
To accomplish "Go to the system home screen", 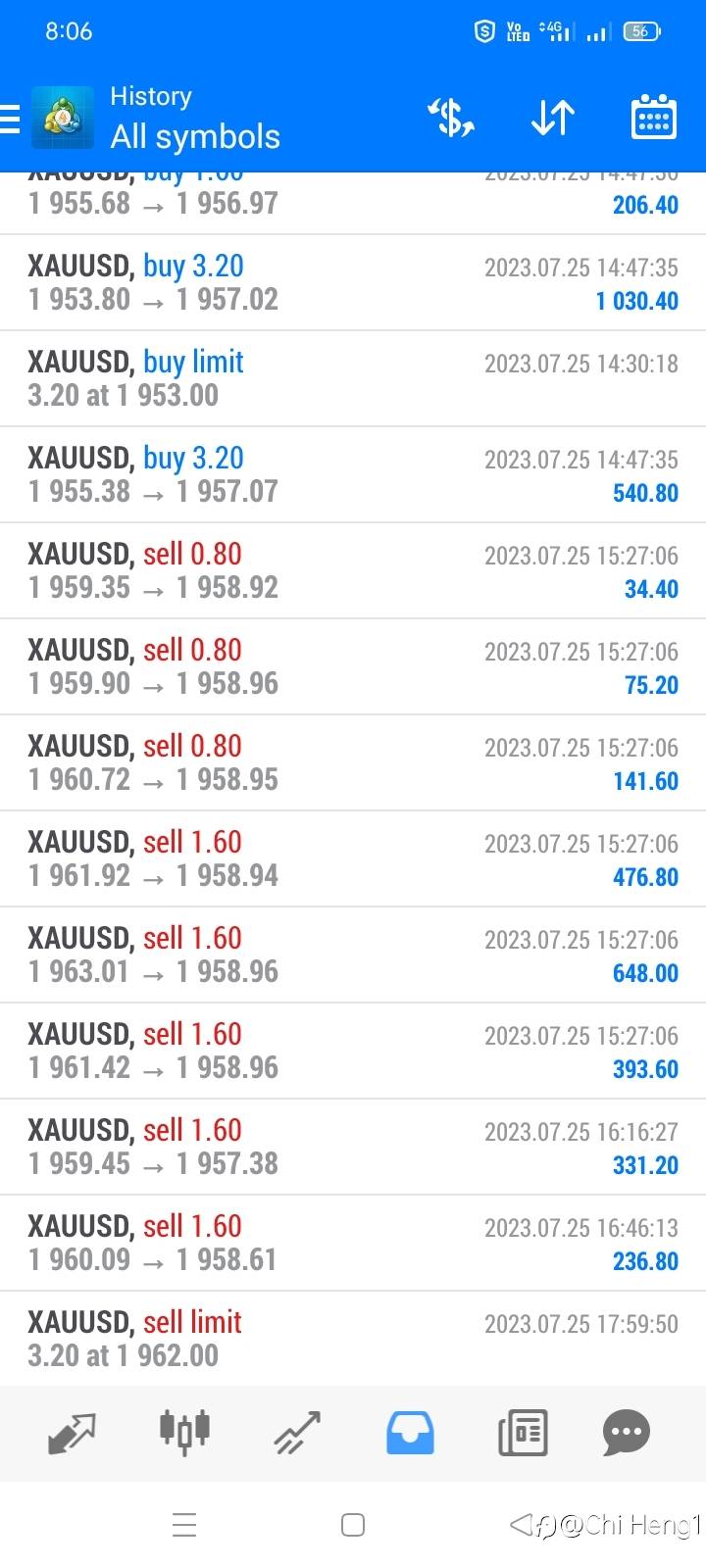I will coord(353,1525).
